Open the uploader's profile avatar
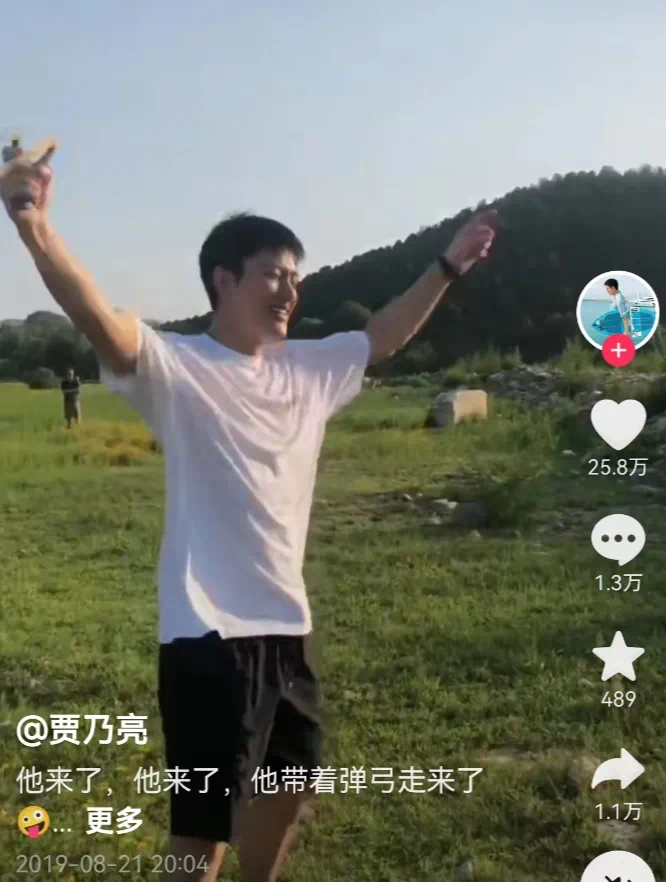Image resolution: width=666 pixels, height=882 pixels. point(617,309)
